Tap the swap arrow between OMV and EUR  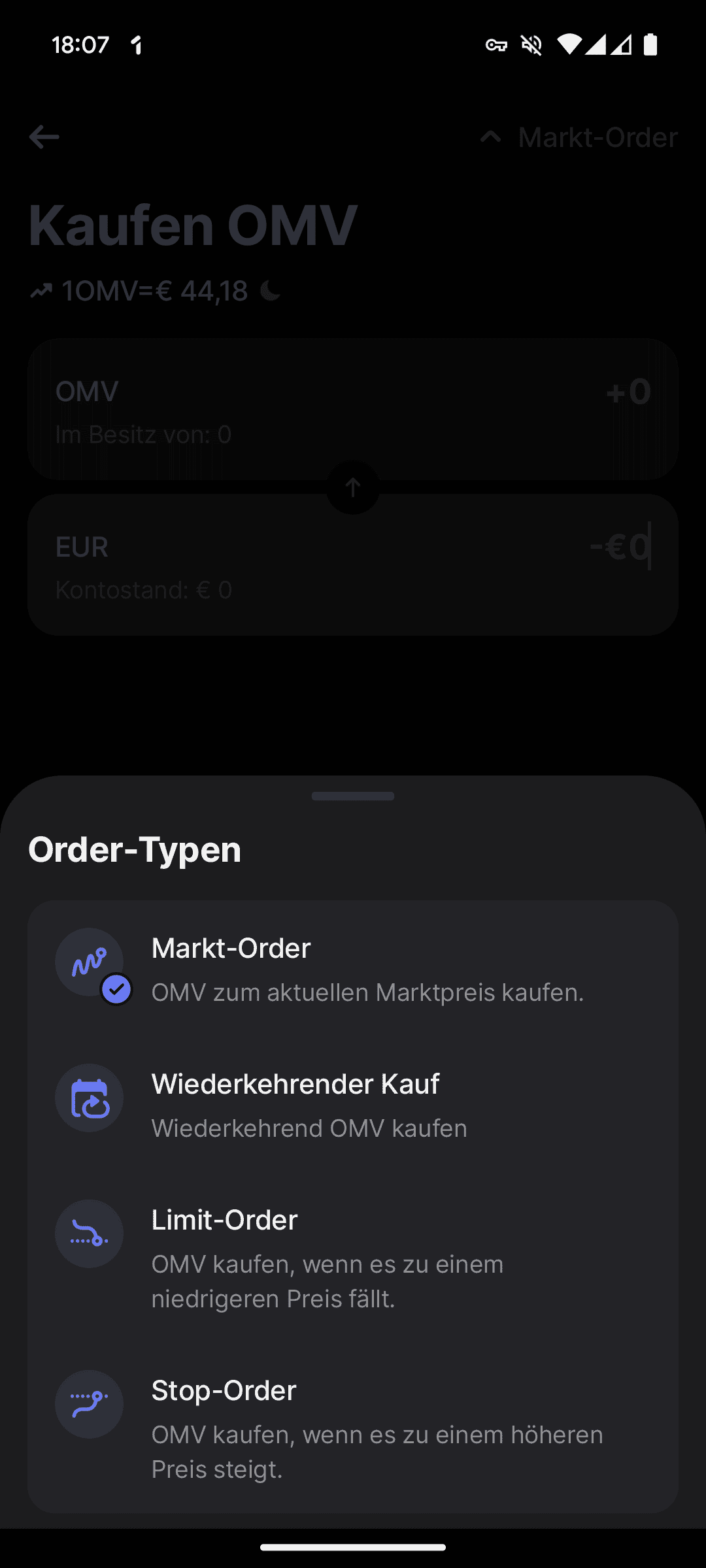(x=353, y=487)
